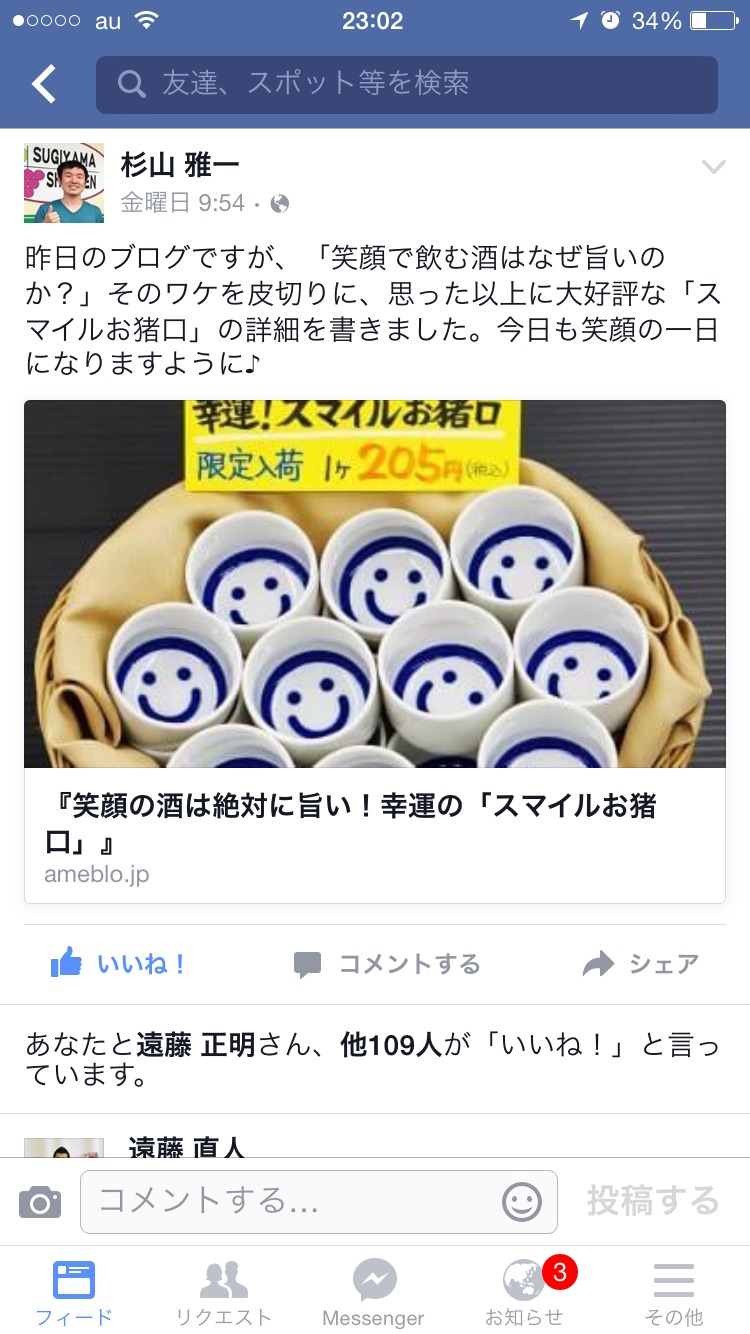Tap the search magnifier icon
This screenshot has height=1334, width=750.
click(131, 84)
